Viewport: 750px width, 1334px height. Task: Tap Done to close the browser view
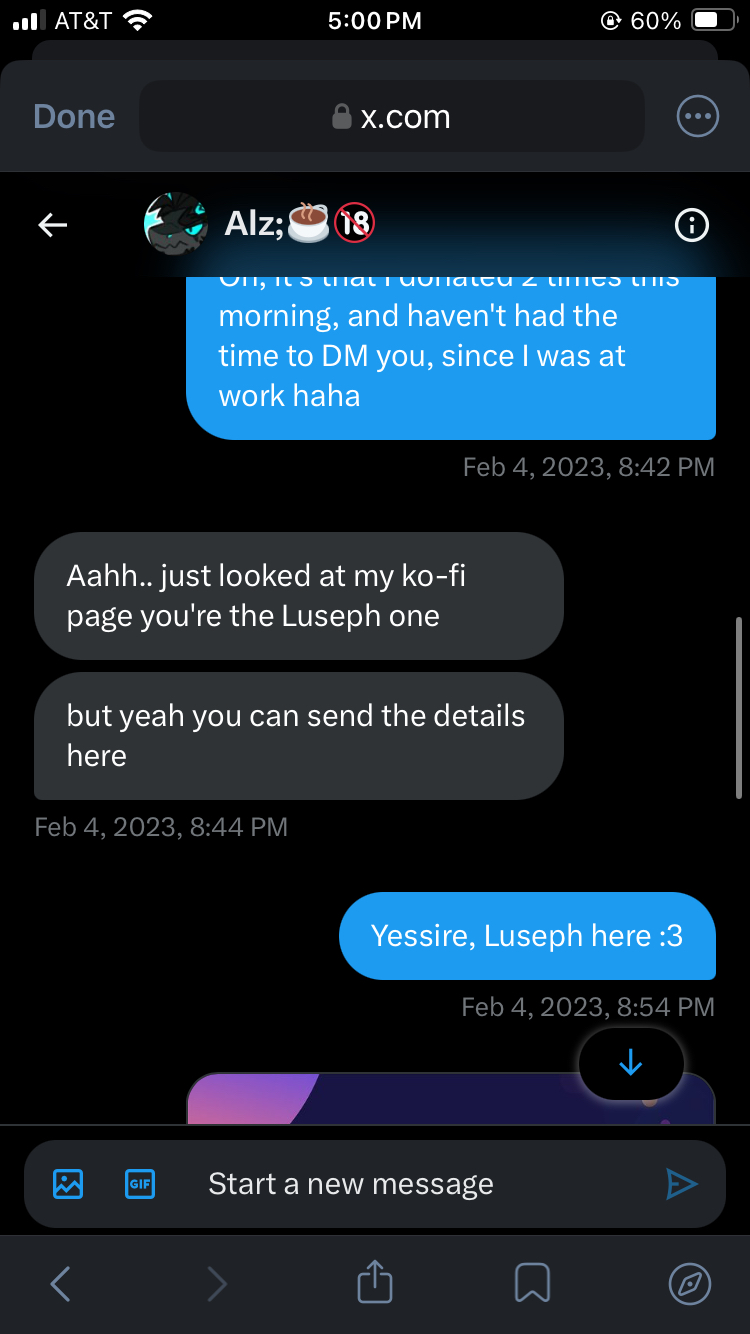(x=74, y=117)
